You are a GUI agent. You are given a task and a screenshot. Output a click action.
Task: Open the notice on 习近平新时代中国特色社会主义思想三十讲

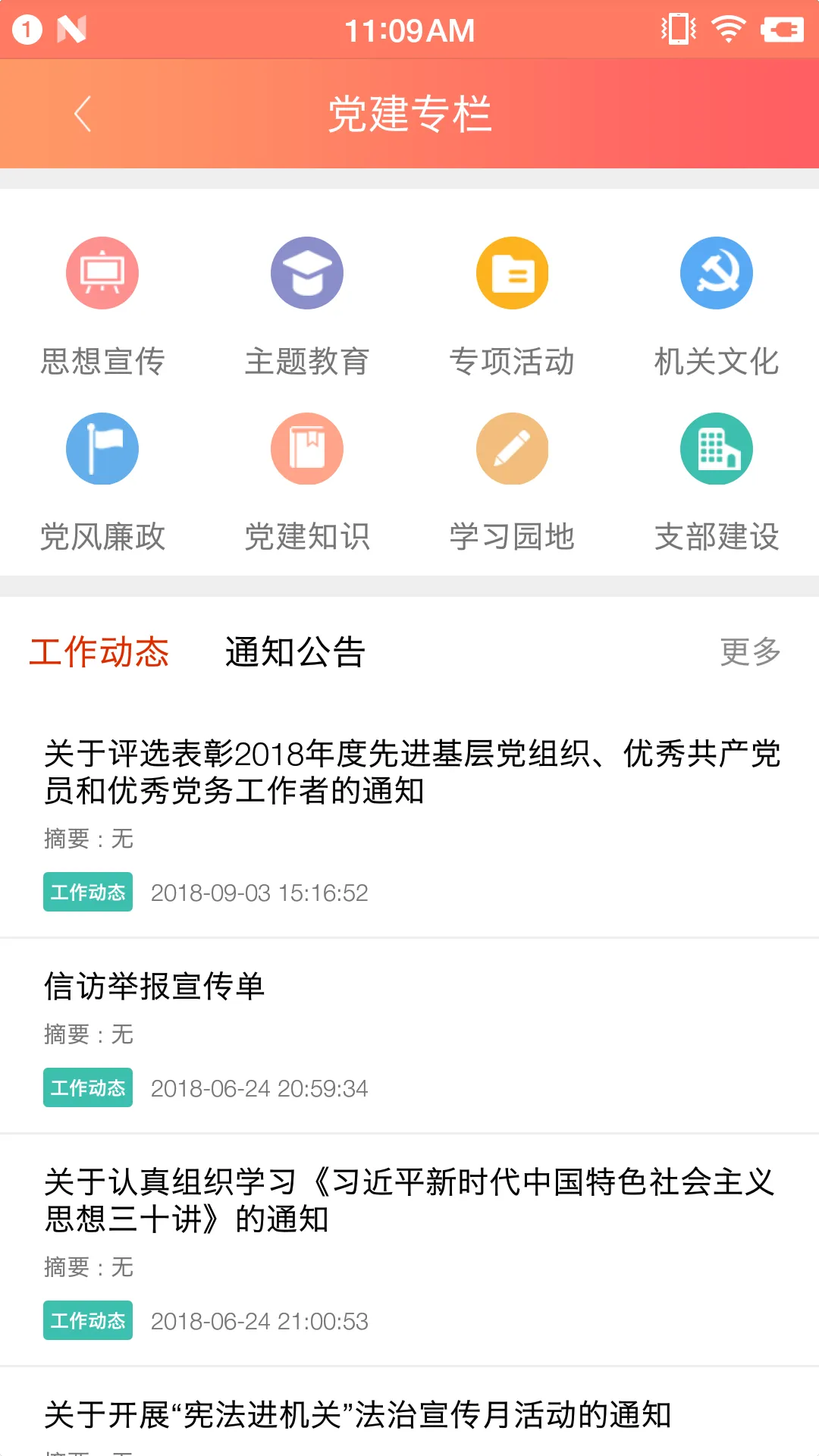click(409, 1200)
